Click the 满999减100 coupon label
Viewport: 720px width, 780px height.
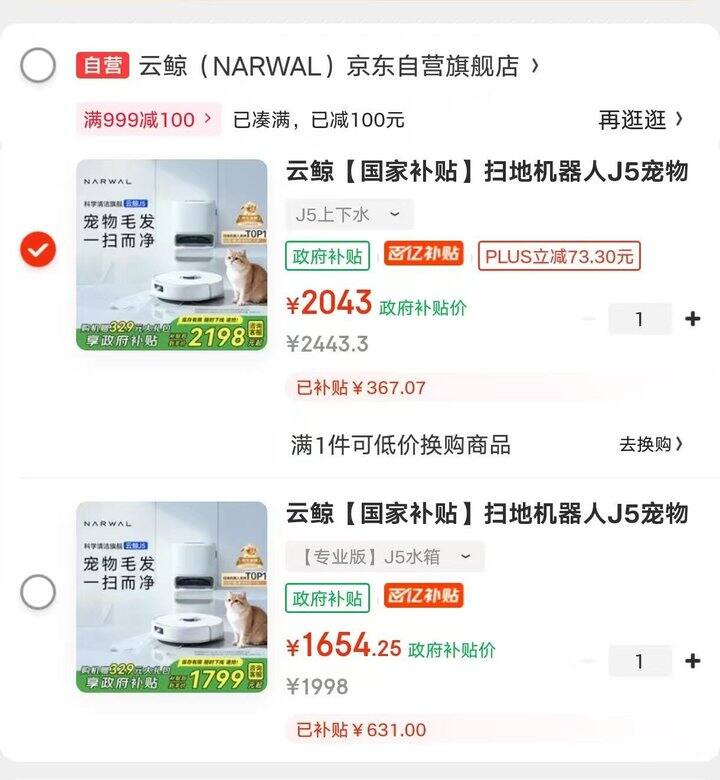141,118
